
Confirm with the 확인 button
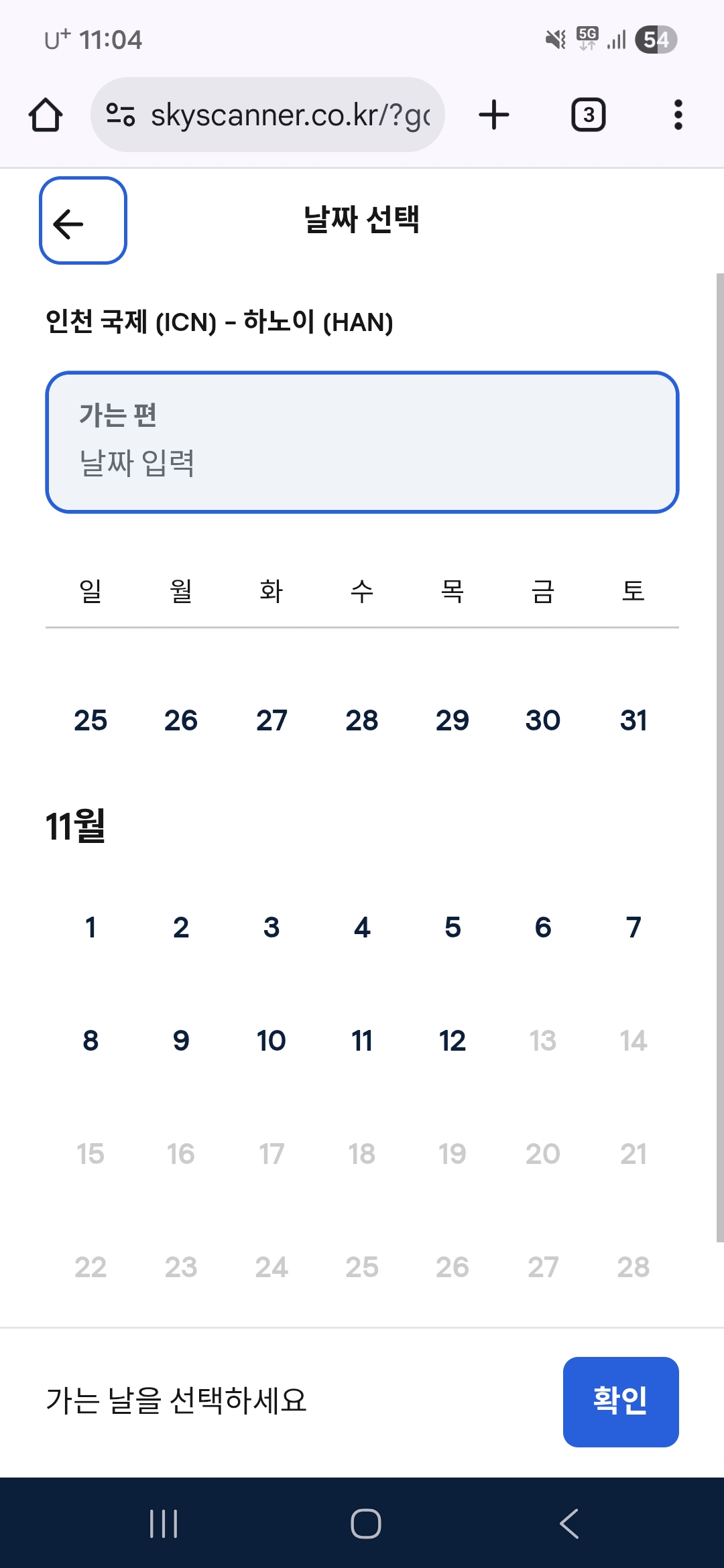pos(620,1401)
